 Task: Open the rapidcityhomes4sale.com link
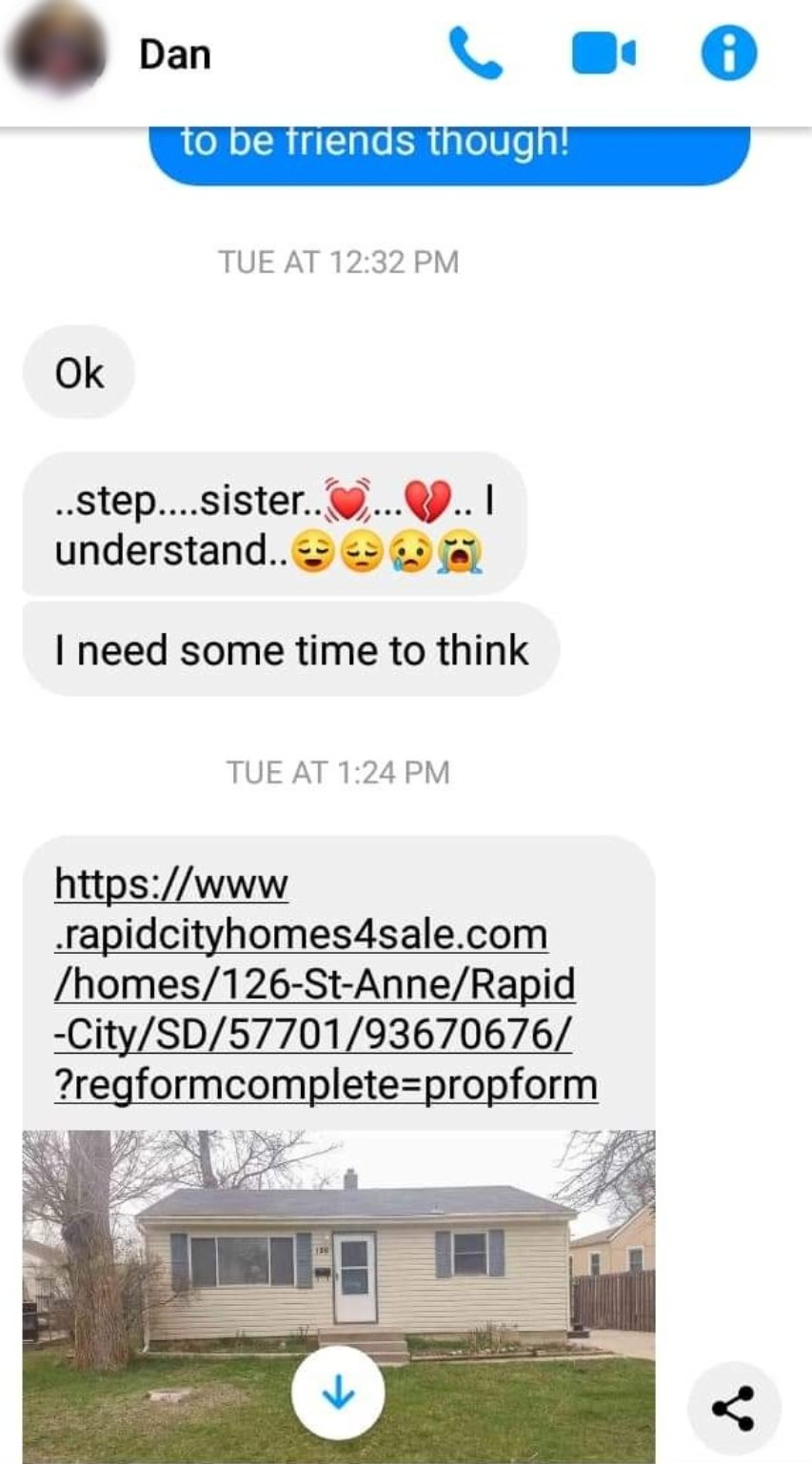(326, 984)
